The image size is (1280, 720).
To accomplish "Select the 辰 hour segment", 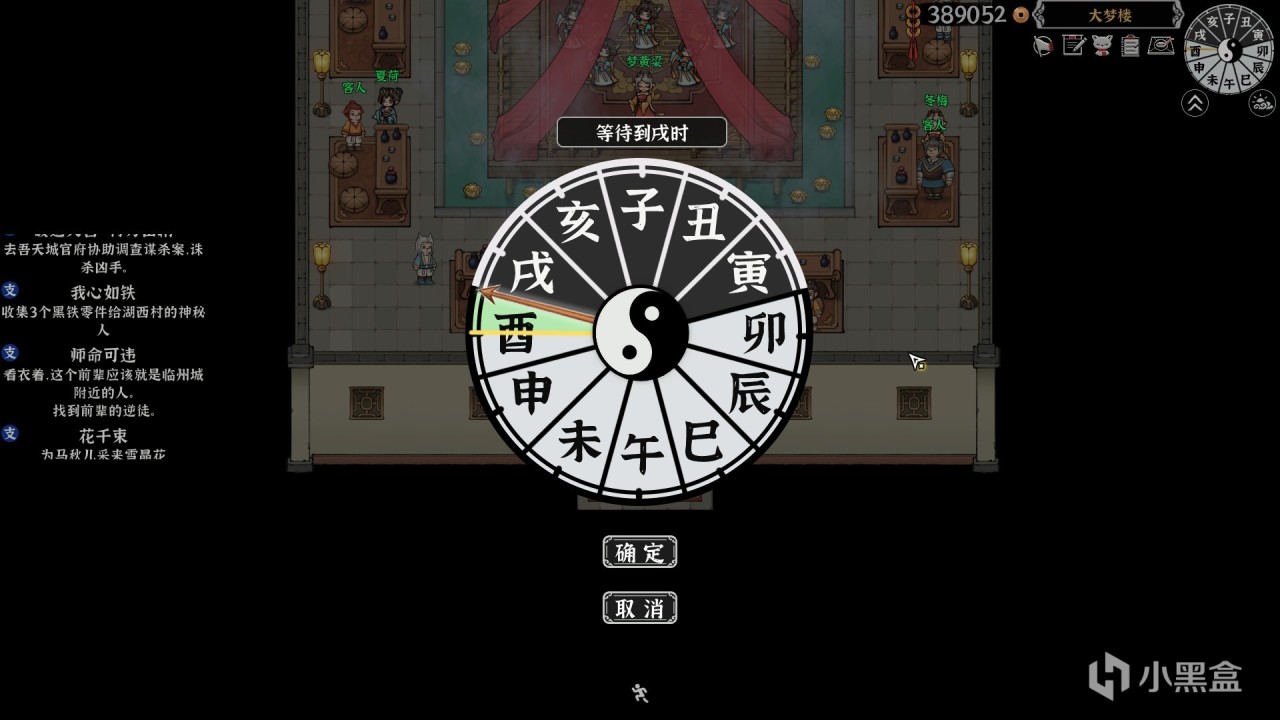I will (x=750, y=393).
